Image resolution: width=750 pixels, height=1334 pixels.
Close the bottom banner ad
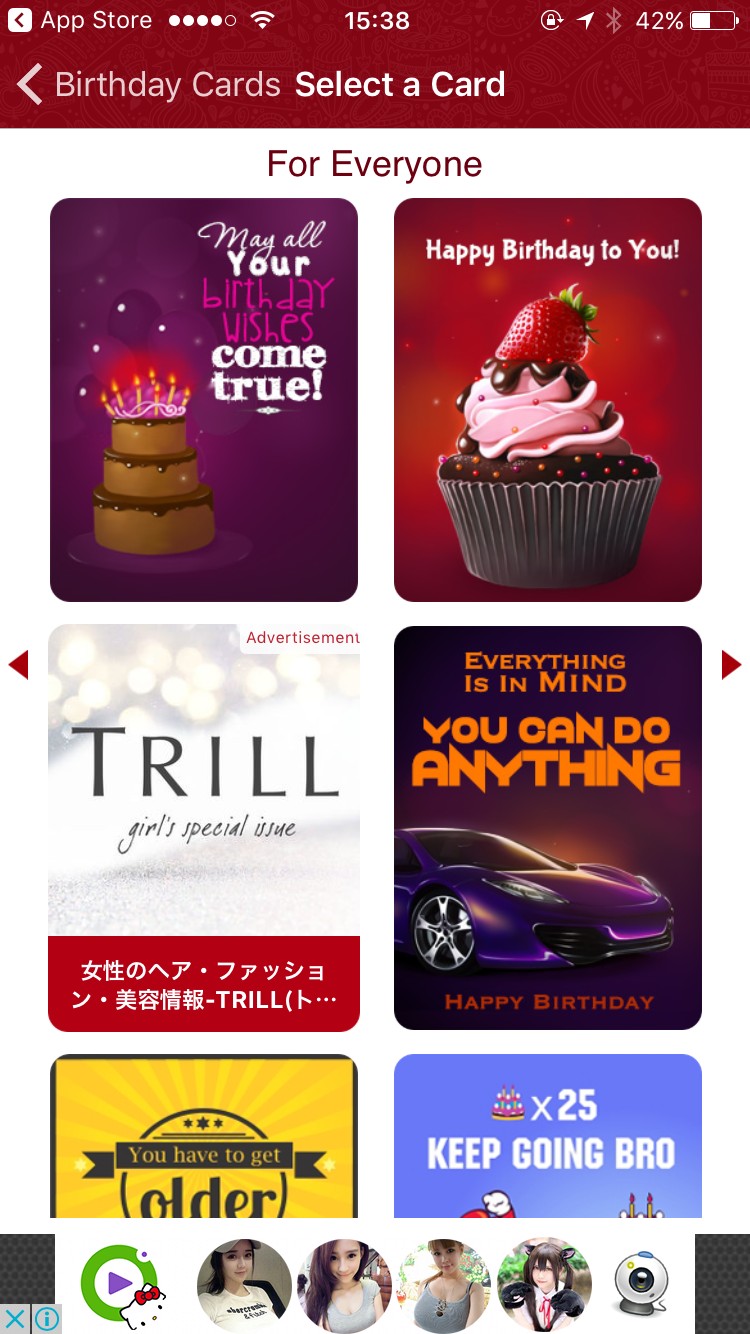click(15, 1319)
